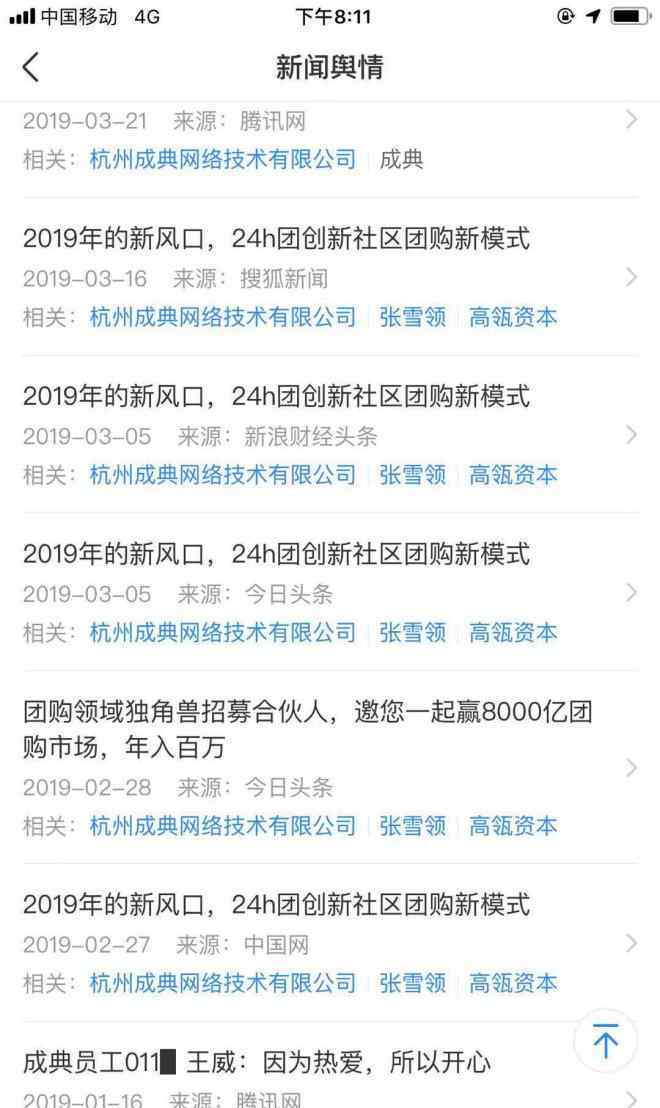This screenshot has width=660, height=1108.
Task: Open 团购领域独角兽招募合伙人 article
Action: [330, 767]
